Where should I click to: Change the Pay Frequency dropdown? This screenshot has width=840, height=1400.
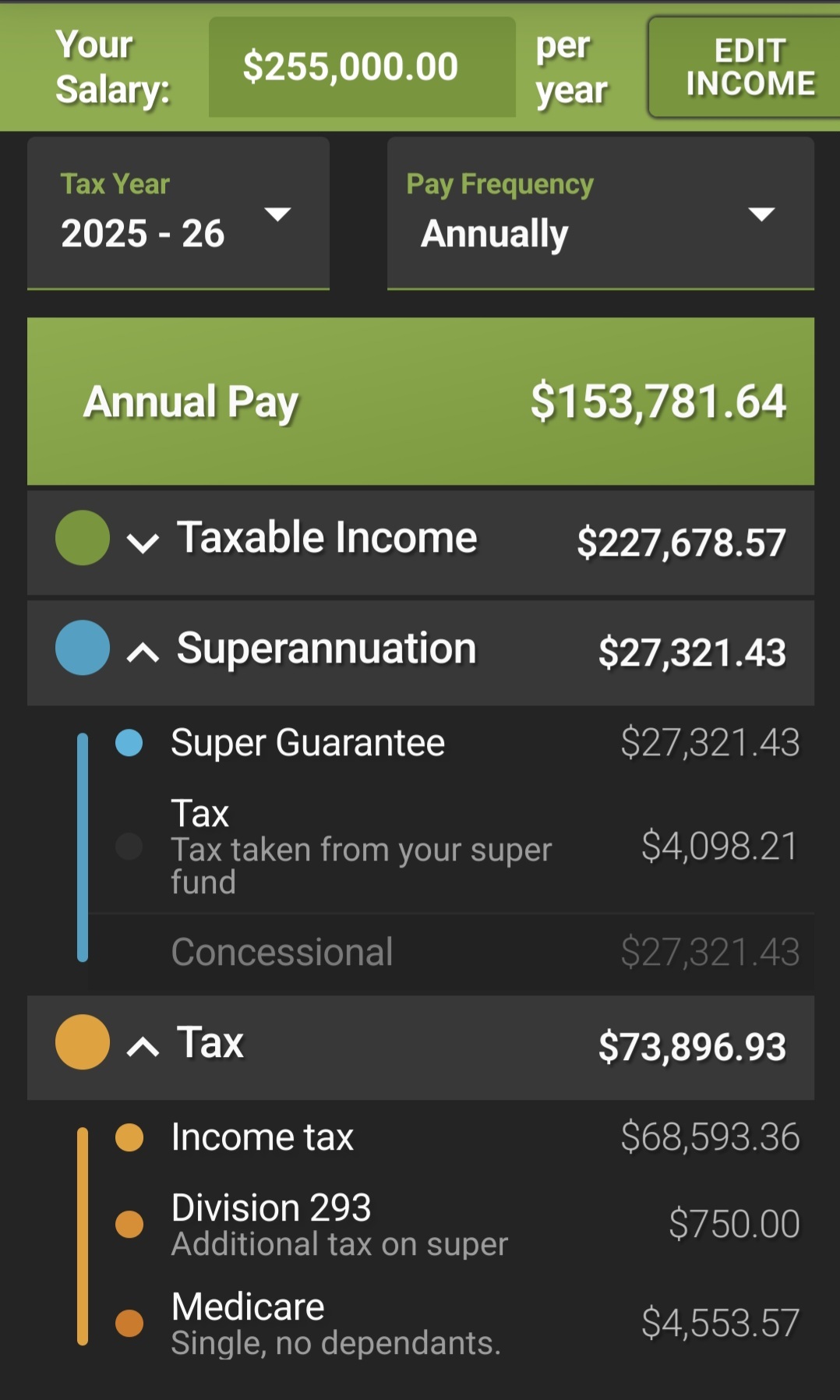(601, 214)
